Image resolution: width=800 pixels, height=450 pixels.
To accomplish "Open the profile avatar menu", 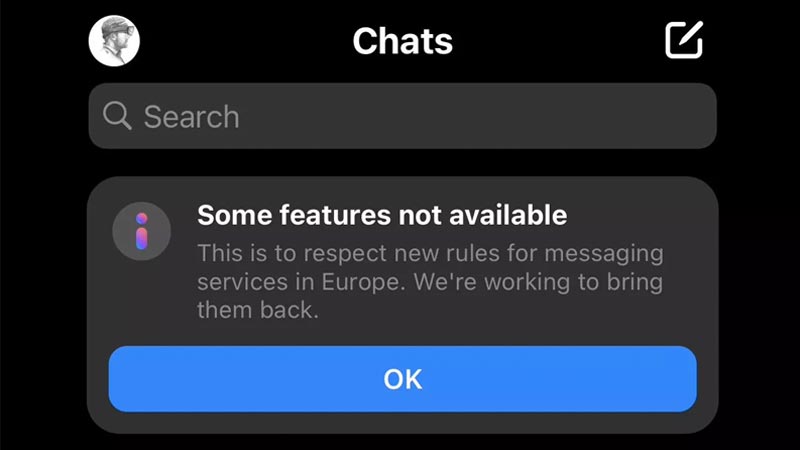I will 114,41.
